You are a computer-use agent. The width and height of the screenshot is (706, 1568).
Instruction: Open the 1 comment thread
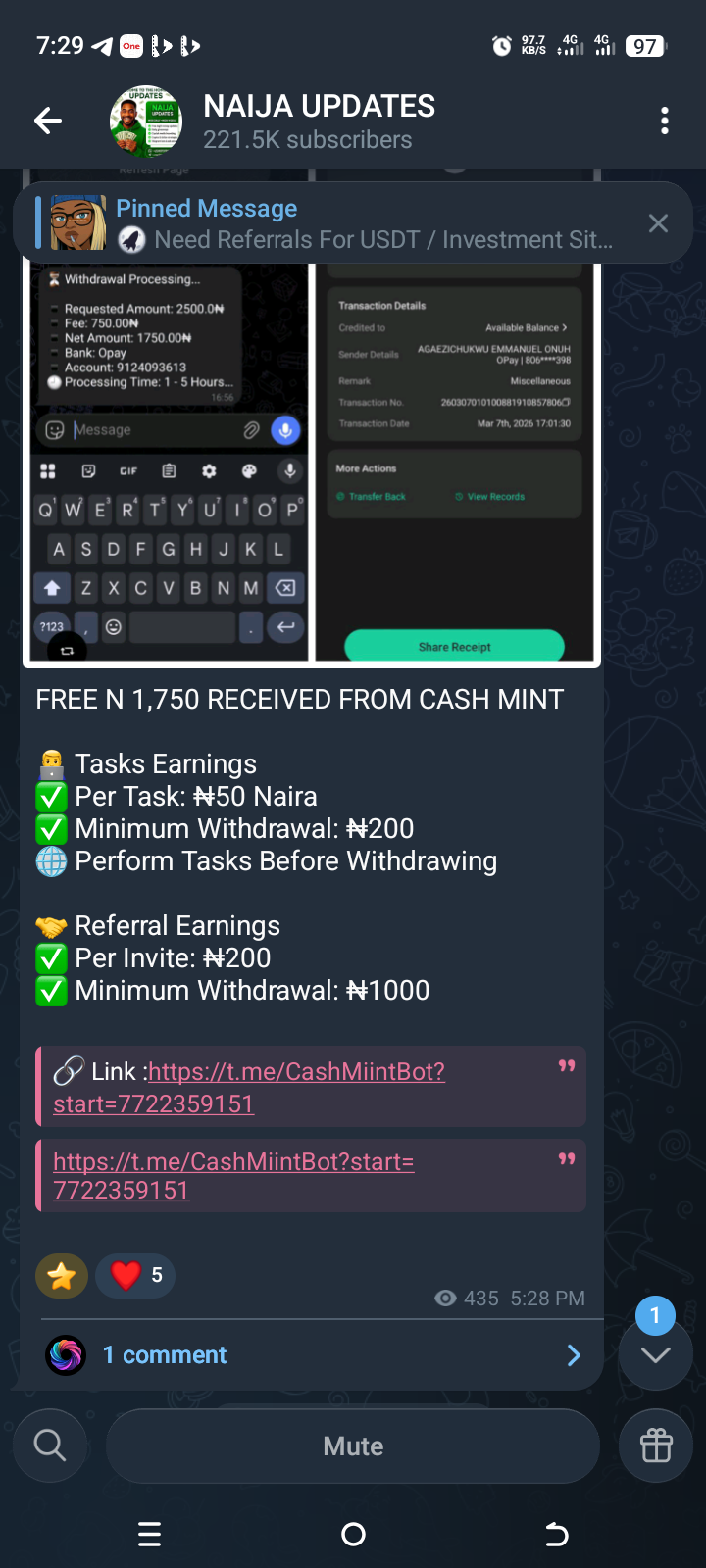312,1355
